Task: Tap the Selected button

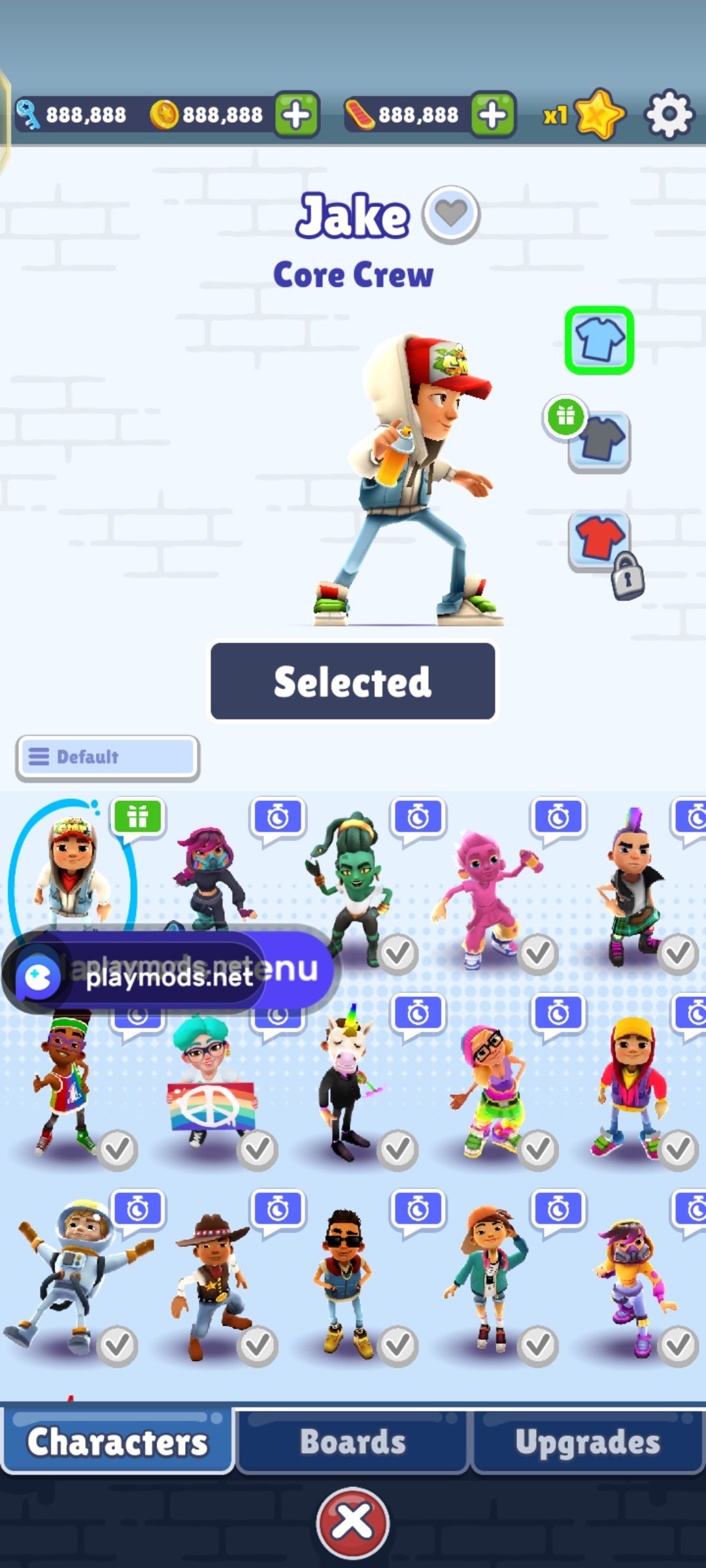Action: (353, 681)
